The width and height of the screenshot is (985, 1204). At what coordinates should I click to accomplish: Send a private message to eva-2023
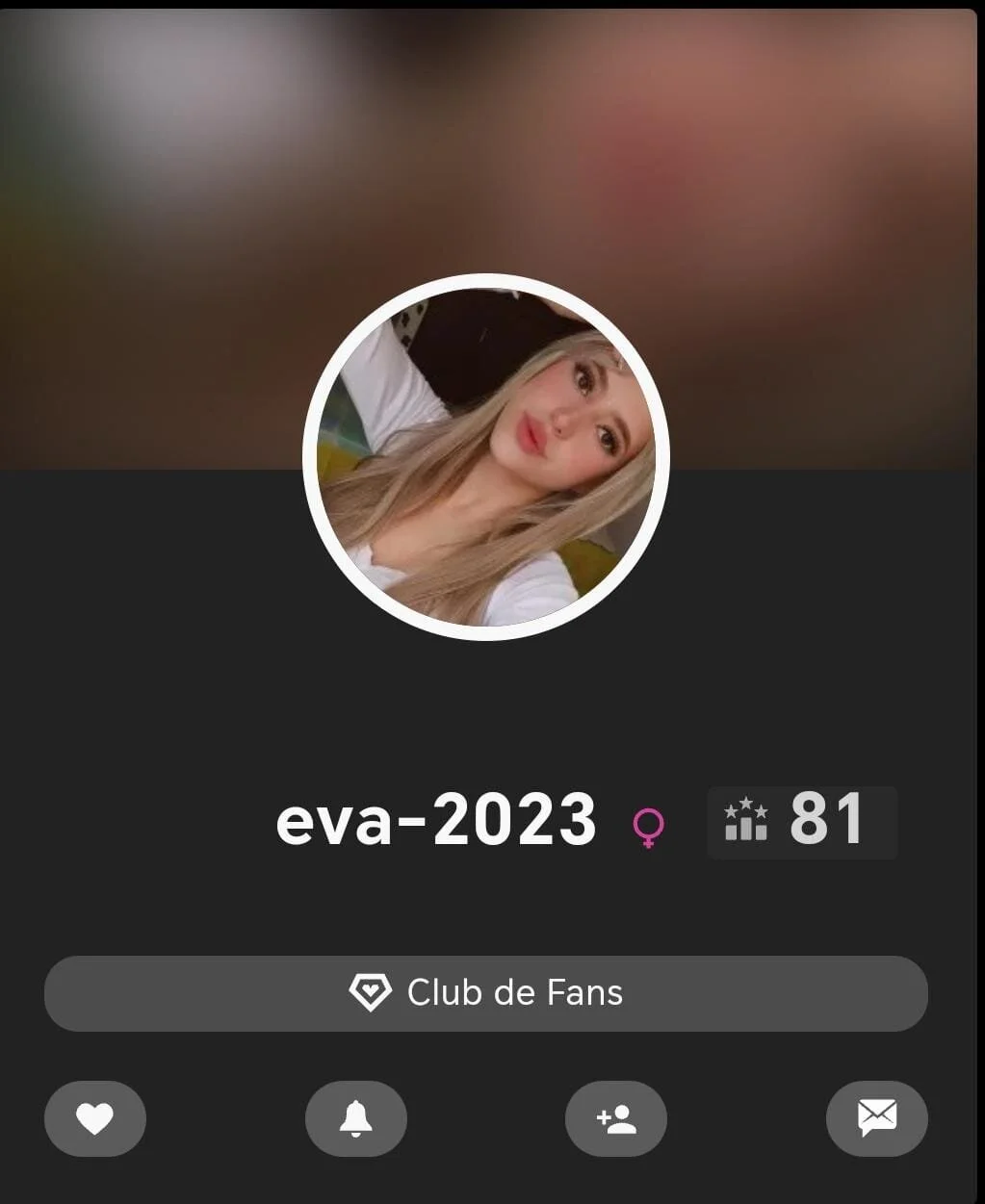(876, 1118)
